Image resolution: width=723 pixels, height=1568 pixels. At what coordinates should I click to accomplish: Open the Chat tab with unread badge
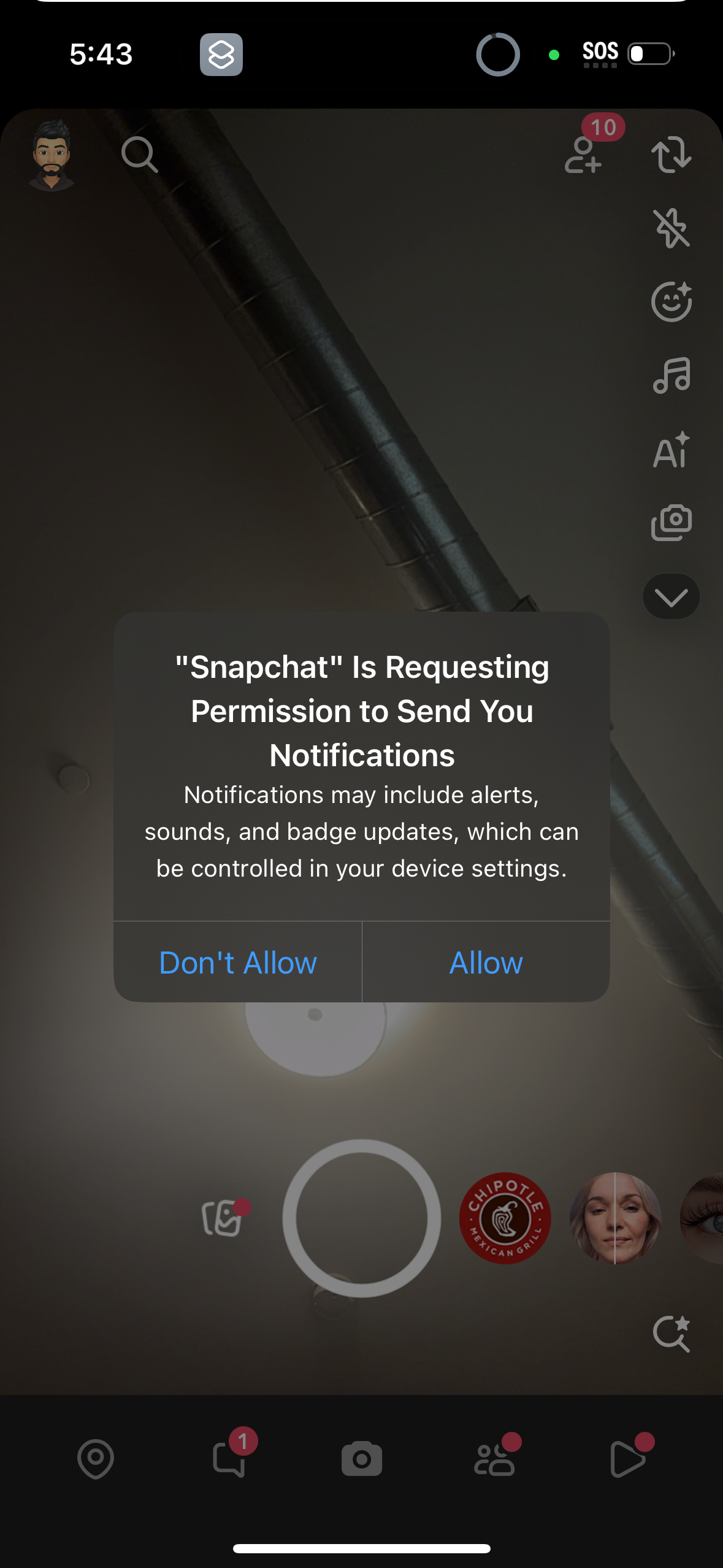229,1459
